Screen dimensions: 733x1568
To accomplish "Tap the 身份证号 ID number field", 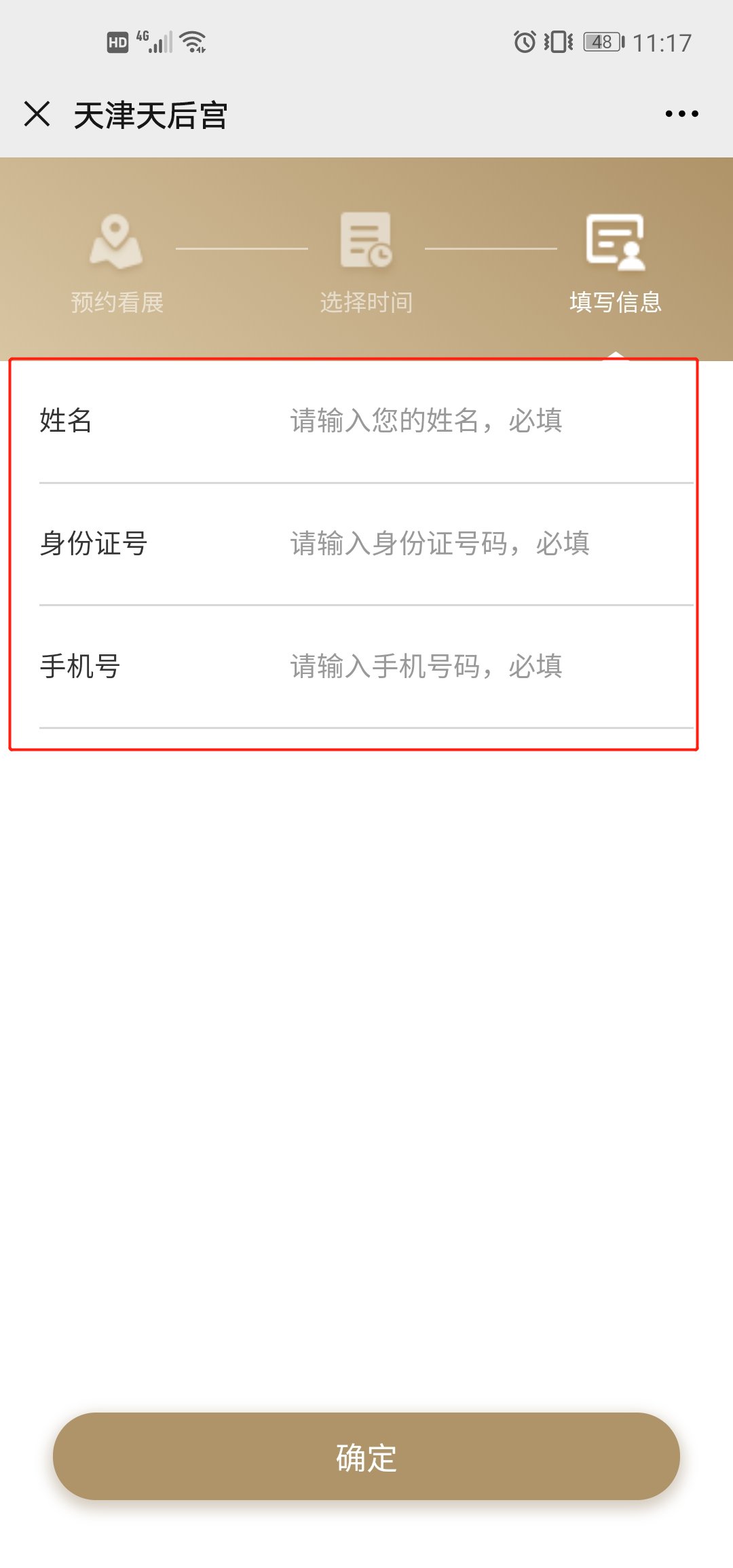I will click(475, 544).
